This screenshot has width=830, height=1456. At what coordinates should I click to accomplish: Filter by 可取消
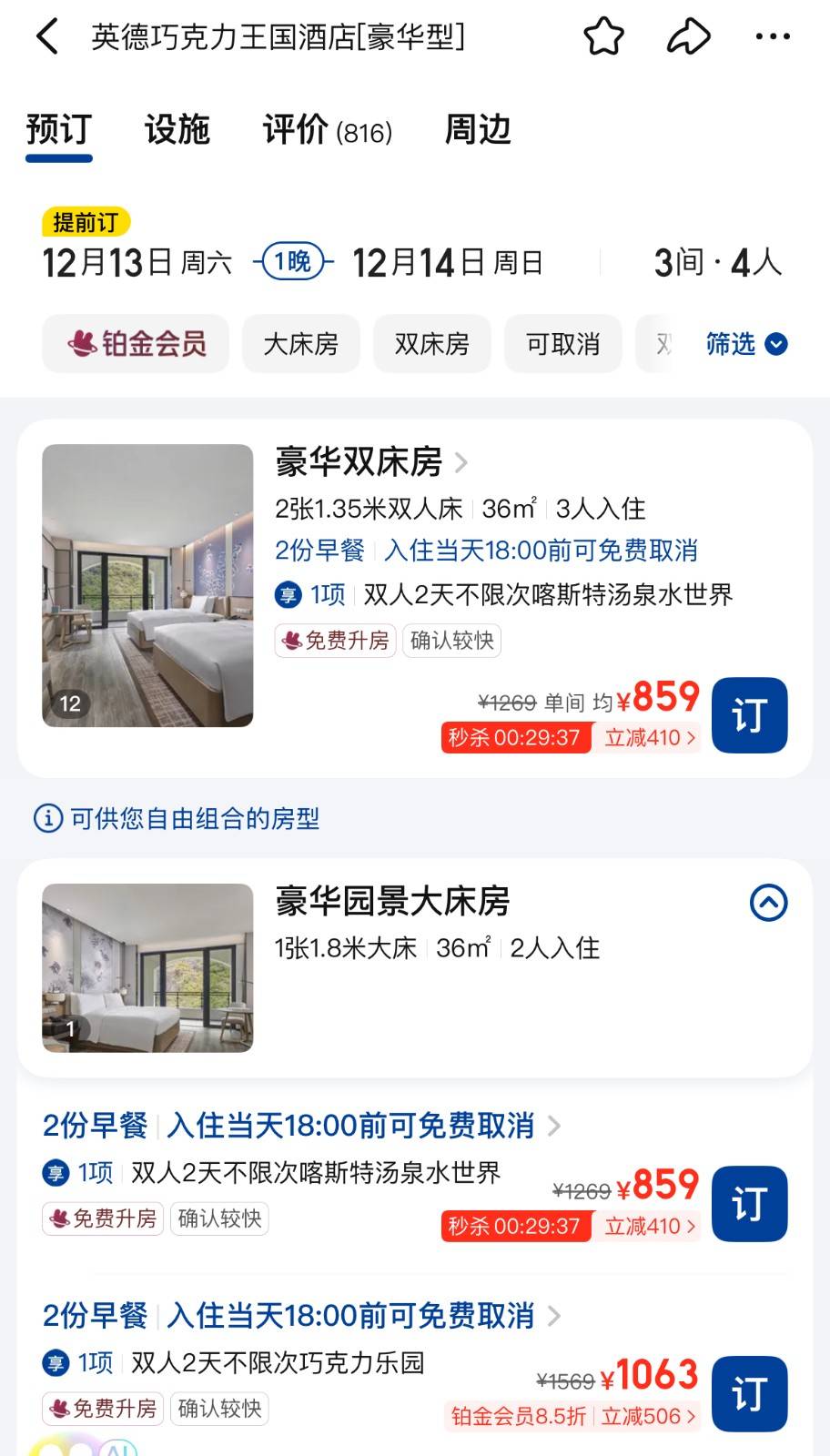pos(562,344)
